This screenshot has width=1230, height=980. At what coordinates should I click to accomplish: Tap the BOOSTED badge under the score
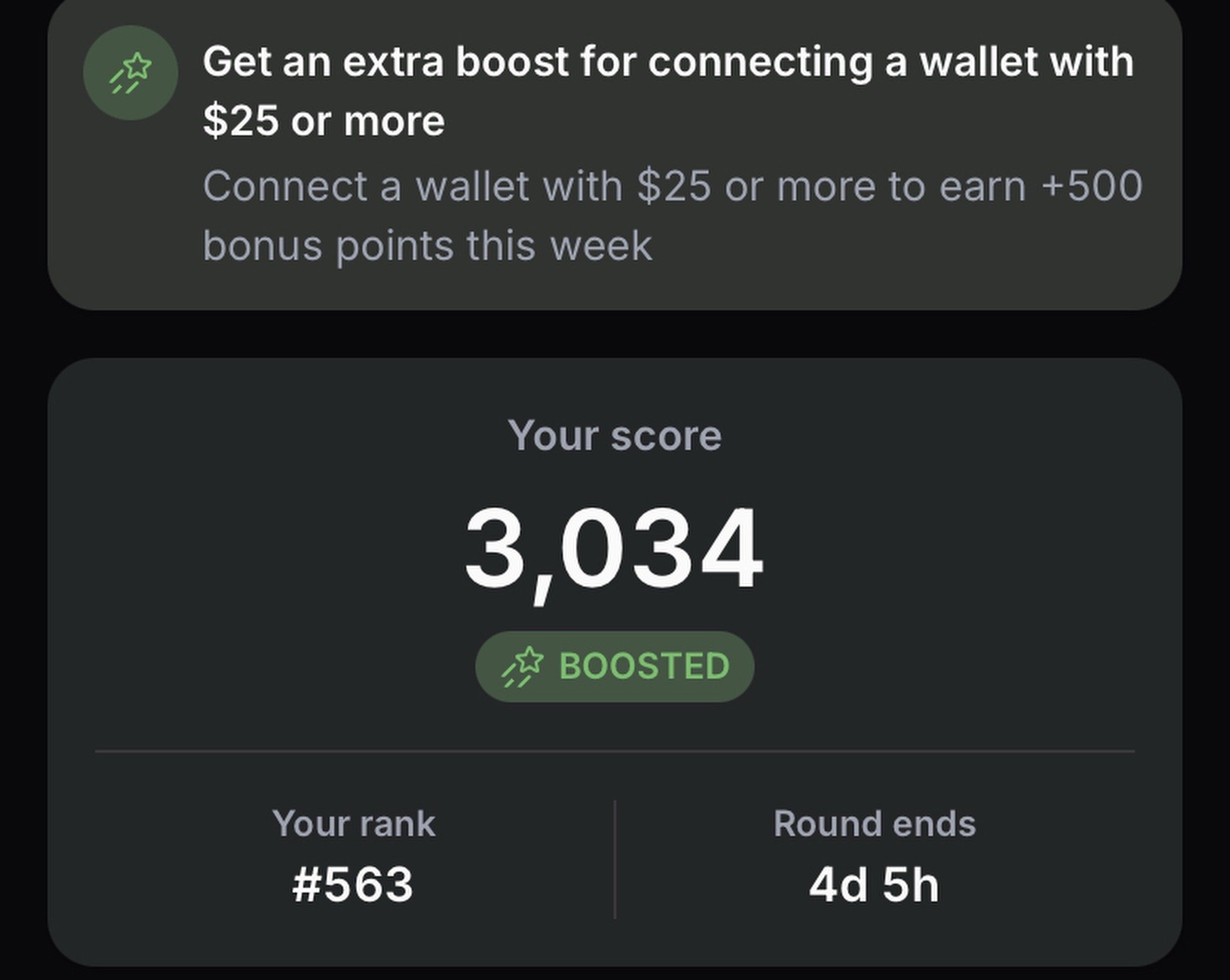click(614, 666)
